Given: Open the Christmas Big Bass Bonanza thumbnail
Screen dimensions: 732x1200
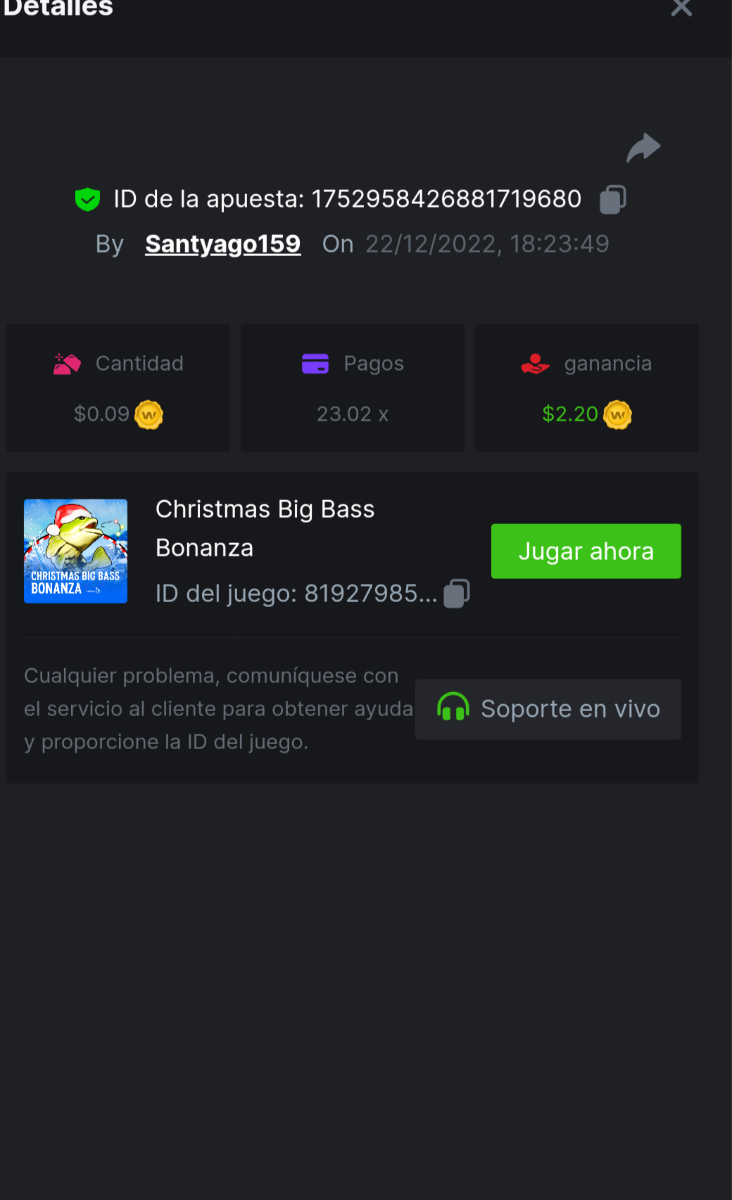Looking at the screenshot, I should point(76,551).
